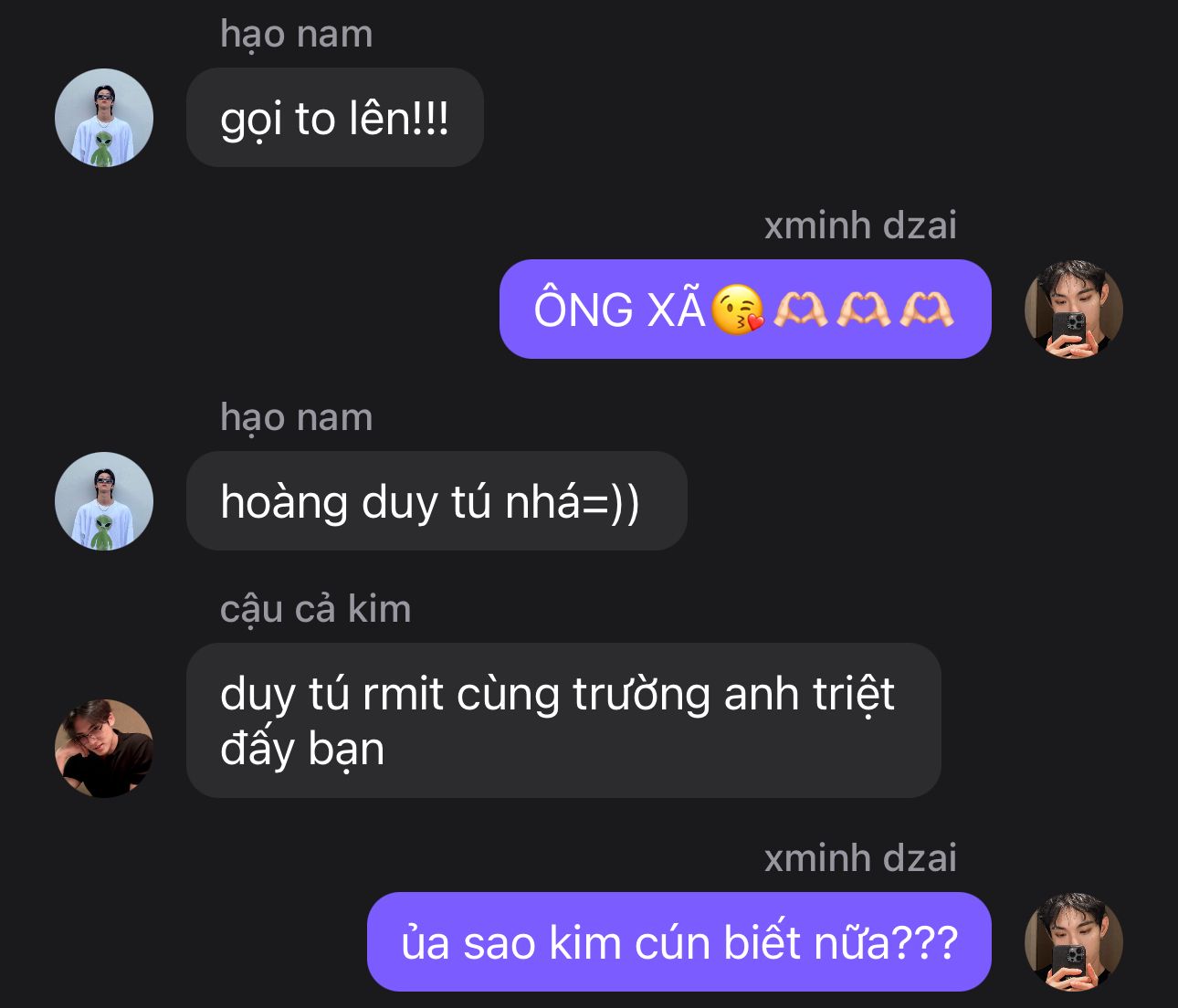View hạo nam's profile picture by "hoàng duy tú nhá"
Image resolution: width=1178 pixels, height=1008 pixels.
[x=104, y=501]
